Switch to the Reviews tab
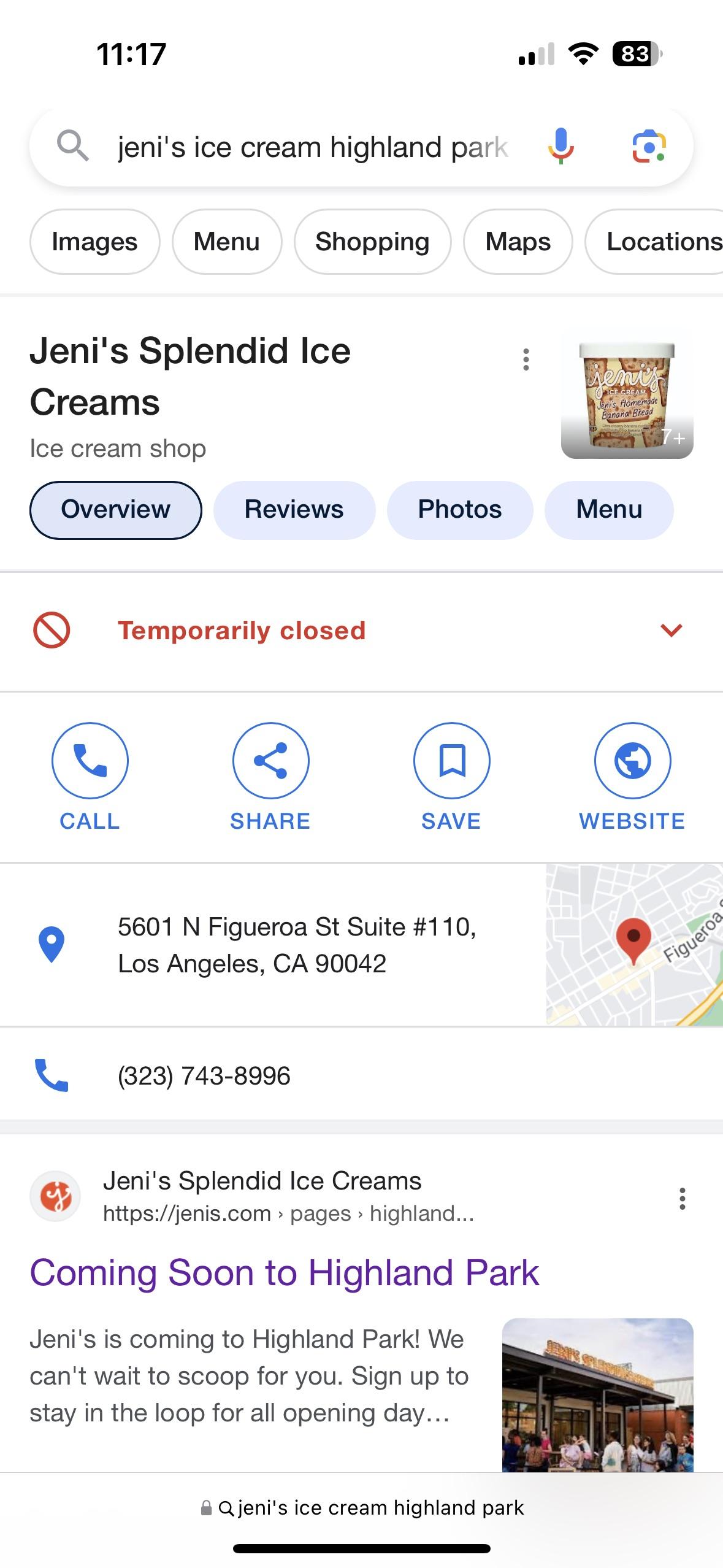The height and width of the screenshot is (1568, 723). click(294, 510)
